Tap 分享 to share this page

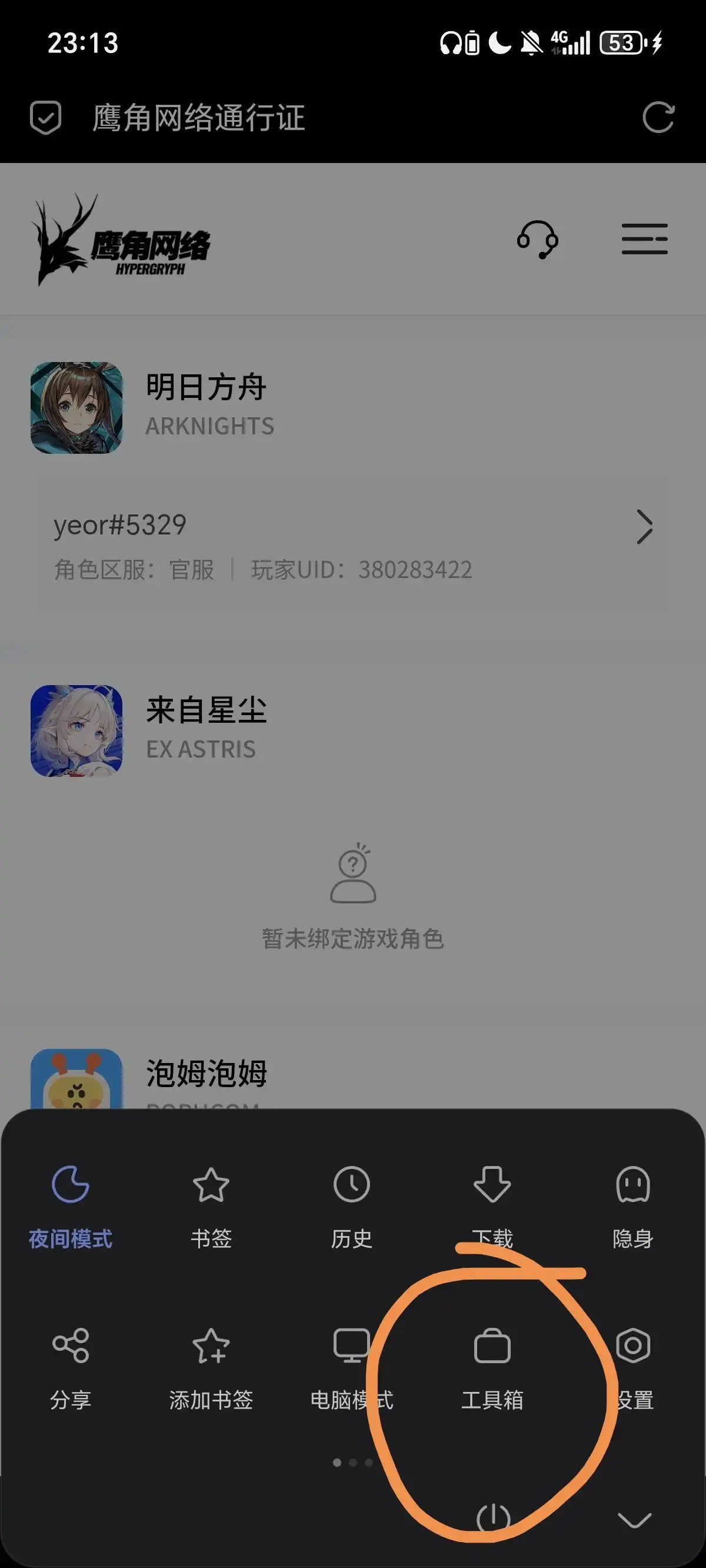pos(71,1364)
